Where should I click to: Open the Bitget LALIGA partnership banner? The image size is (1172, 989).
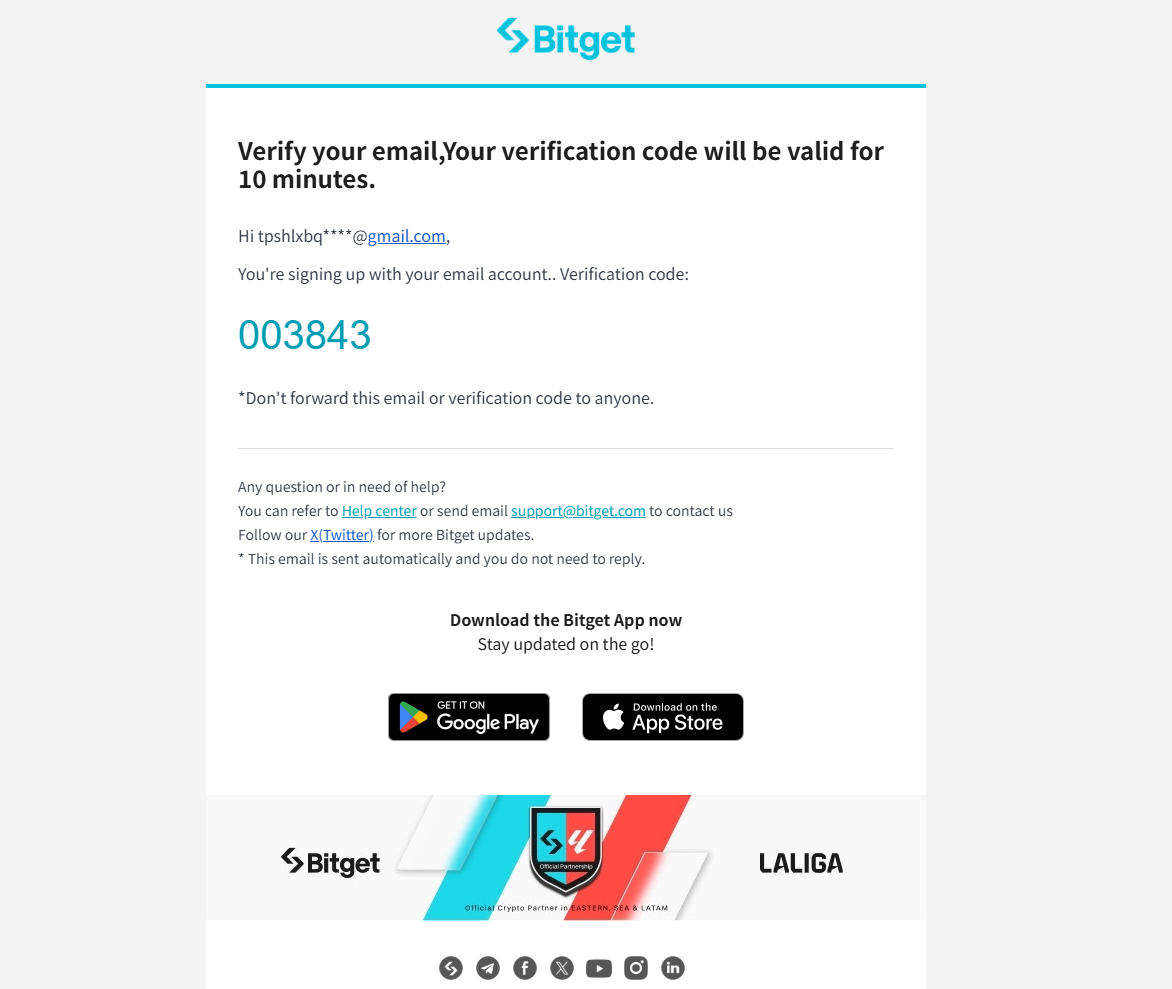tap(566, 858)
